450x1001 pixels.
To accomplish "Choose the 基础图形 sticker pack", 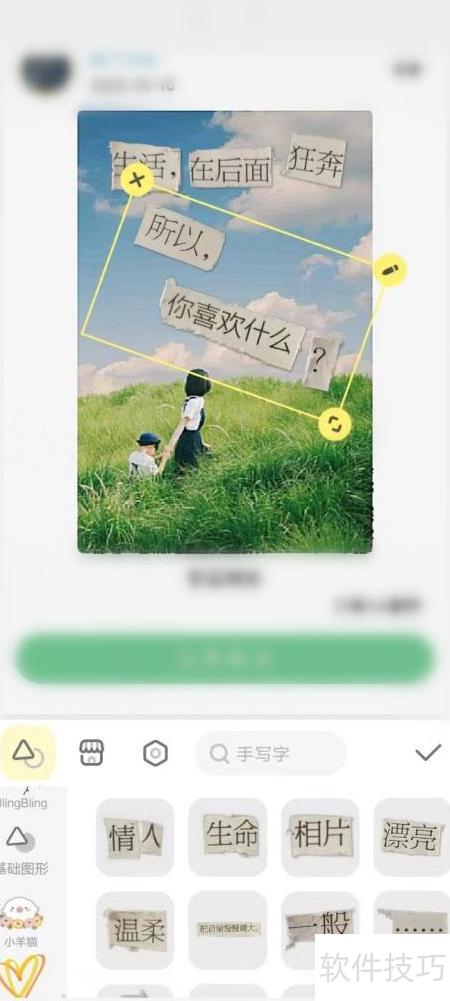I will [24, 849].
